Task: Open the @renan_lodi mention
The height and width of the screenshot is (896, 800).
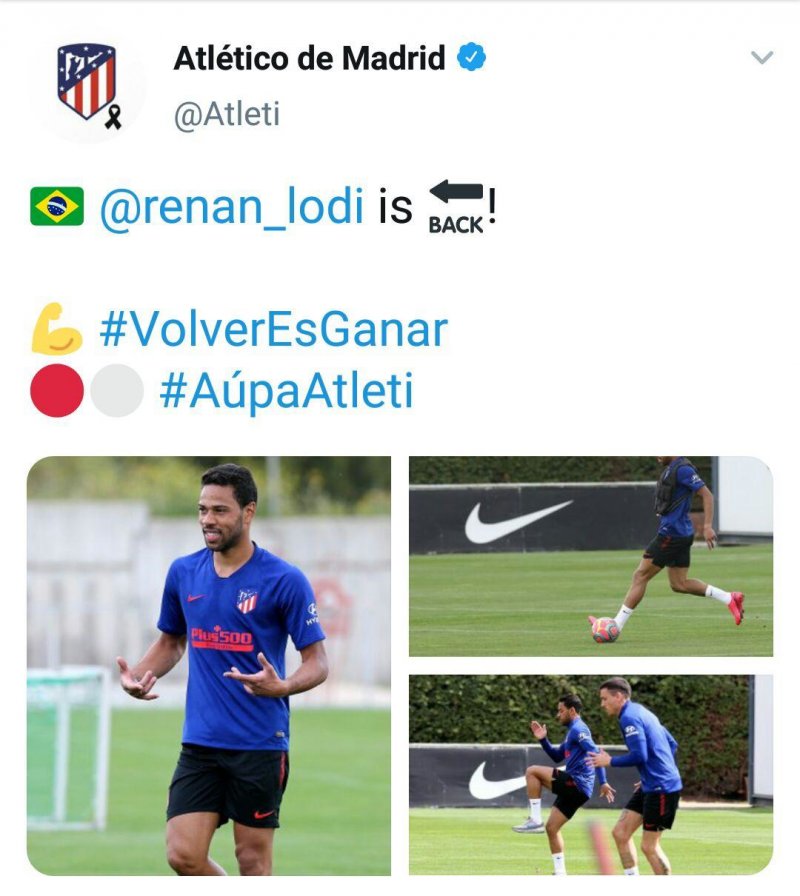Action: click(x=231, y=207)
